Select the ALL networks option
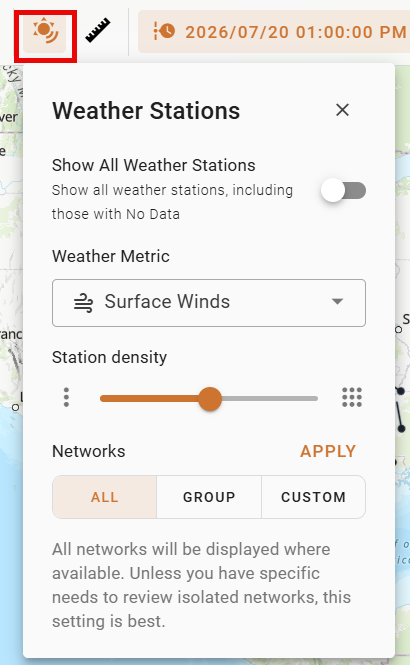The height and width of the screenshot is (665, 410). click(x=105, y=497)
